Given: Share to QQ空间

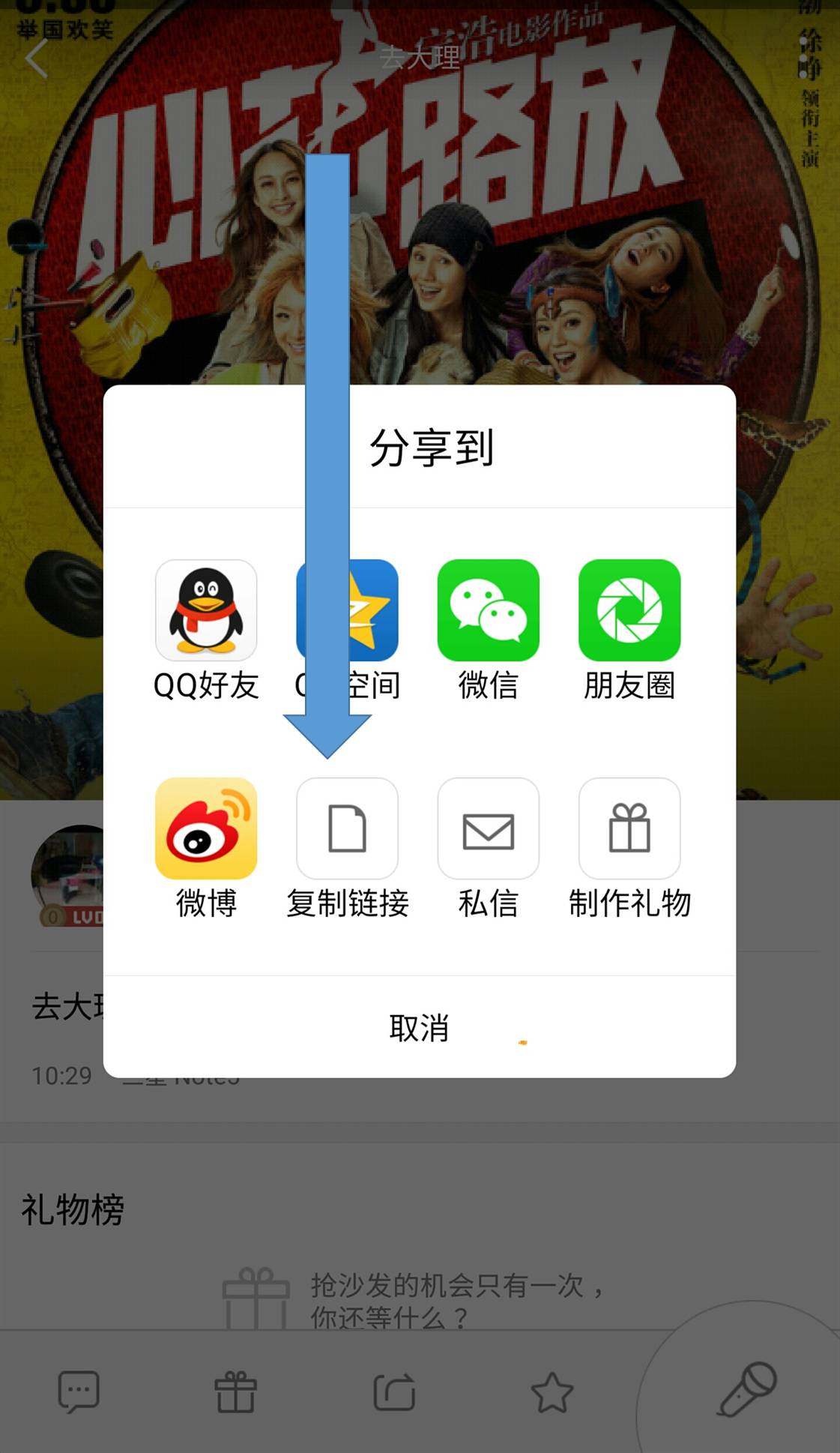Looking at the screenshot, I should point(348,611).
